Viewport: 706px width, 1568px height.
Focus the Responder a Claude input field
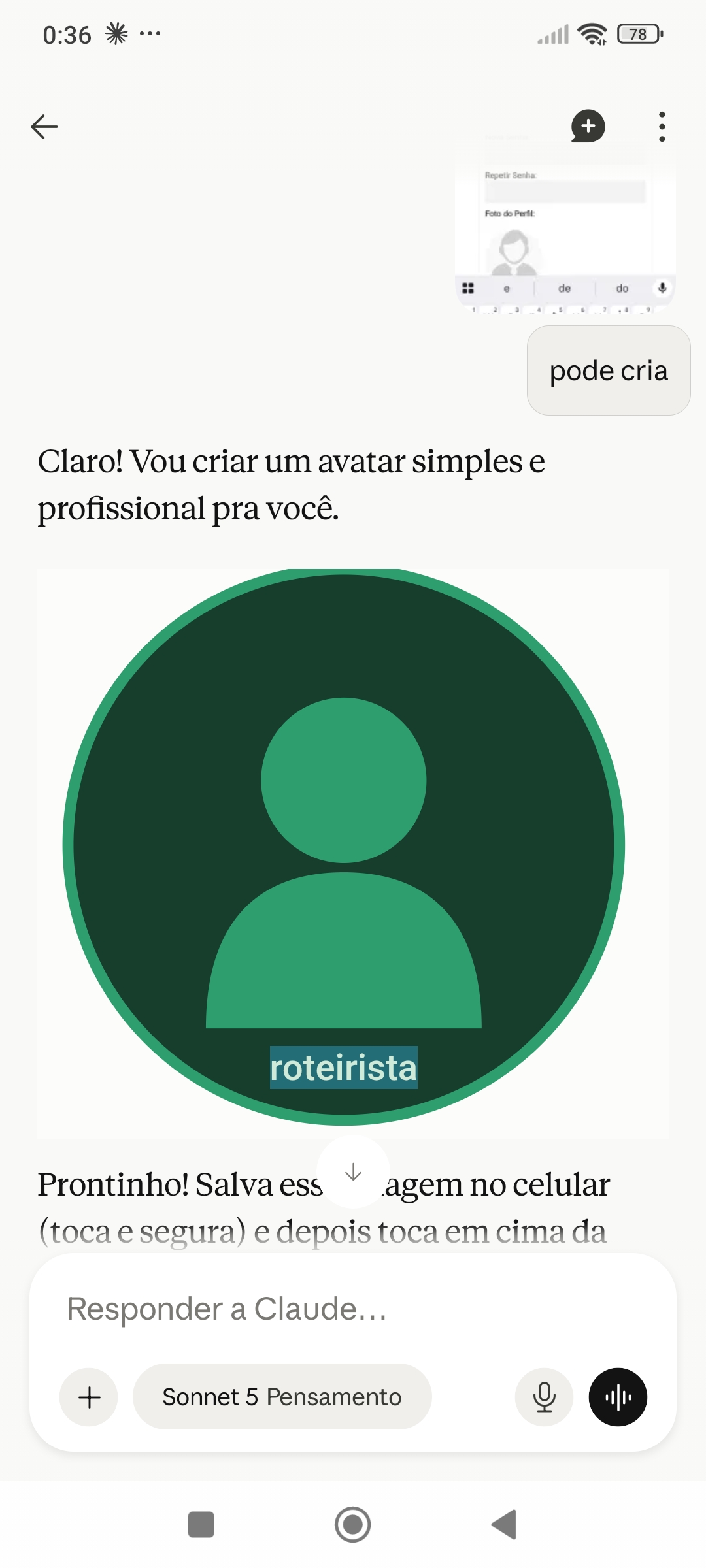tap(353, 1309)
